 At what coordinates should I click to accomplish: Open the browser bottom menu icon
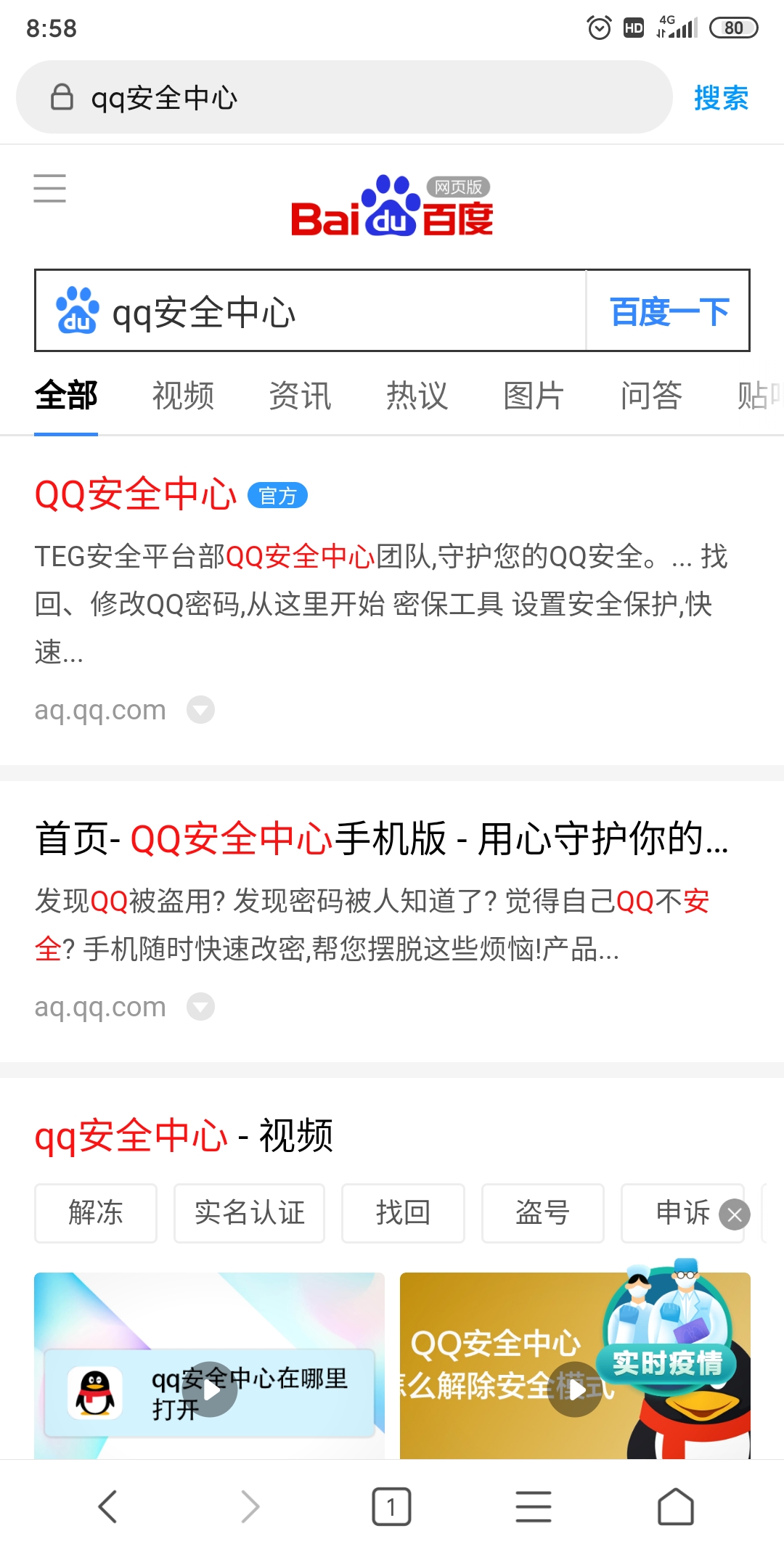click(x=533, y=1507)
